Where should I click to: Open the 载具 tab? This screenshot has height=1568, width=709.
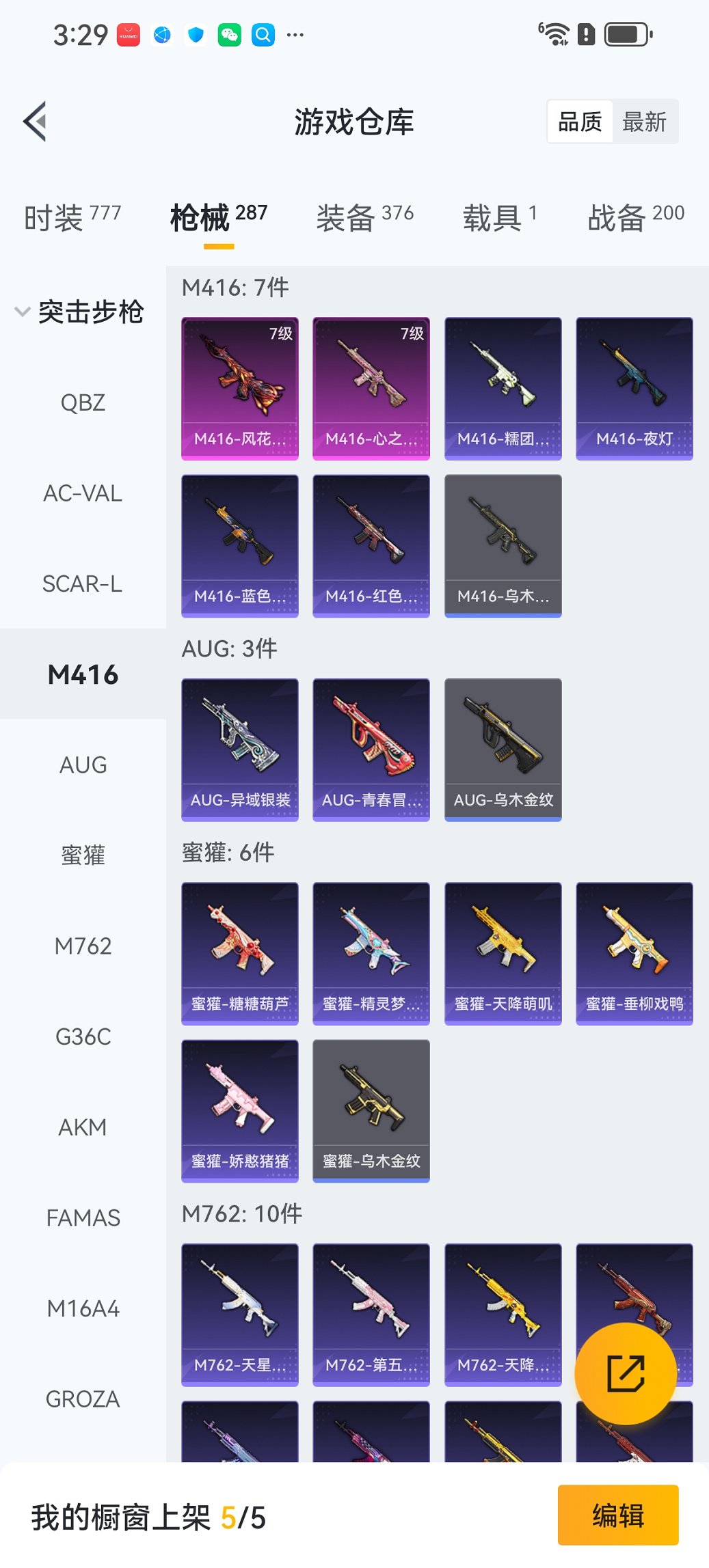[x=500, y=218]
